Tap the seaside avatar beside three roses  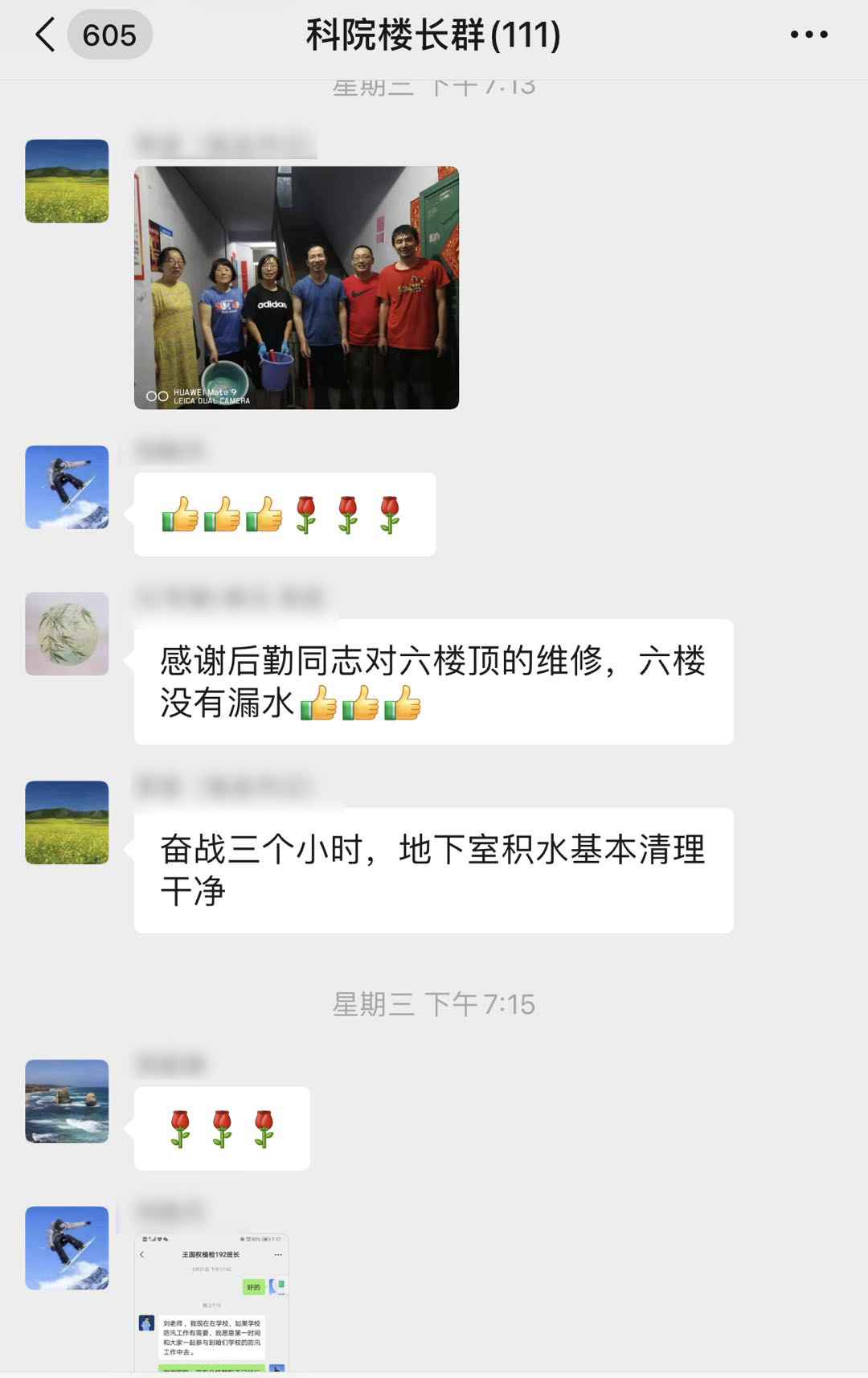pyautogui.click(x=67, y=1101)
